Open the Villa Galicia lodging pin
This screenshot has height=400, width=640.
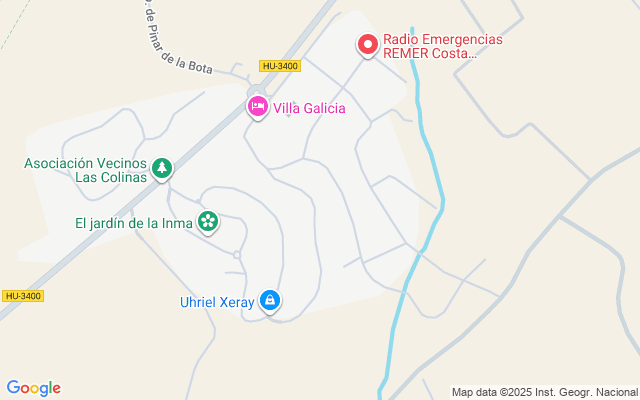(258, 107)
